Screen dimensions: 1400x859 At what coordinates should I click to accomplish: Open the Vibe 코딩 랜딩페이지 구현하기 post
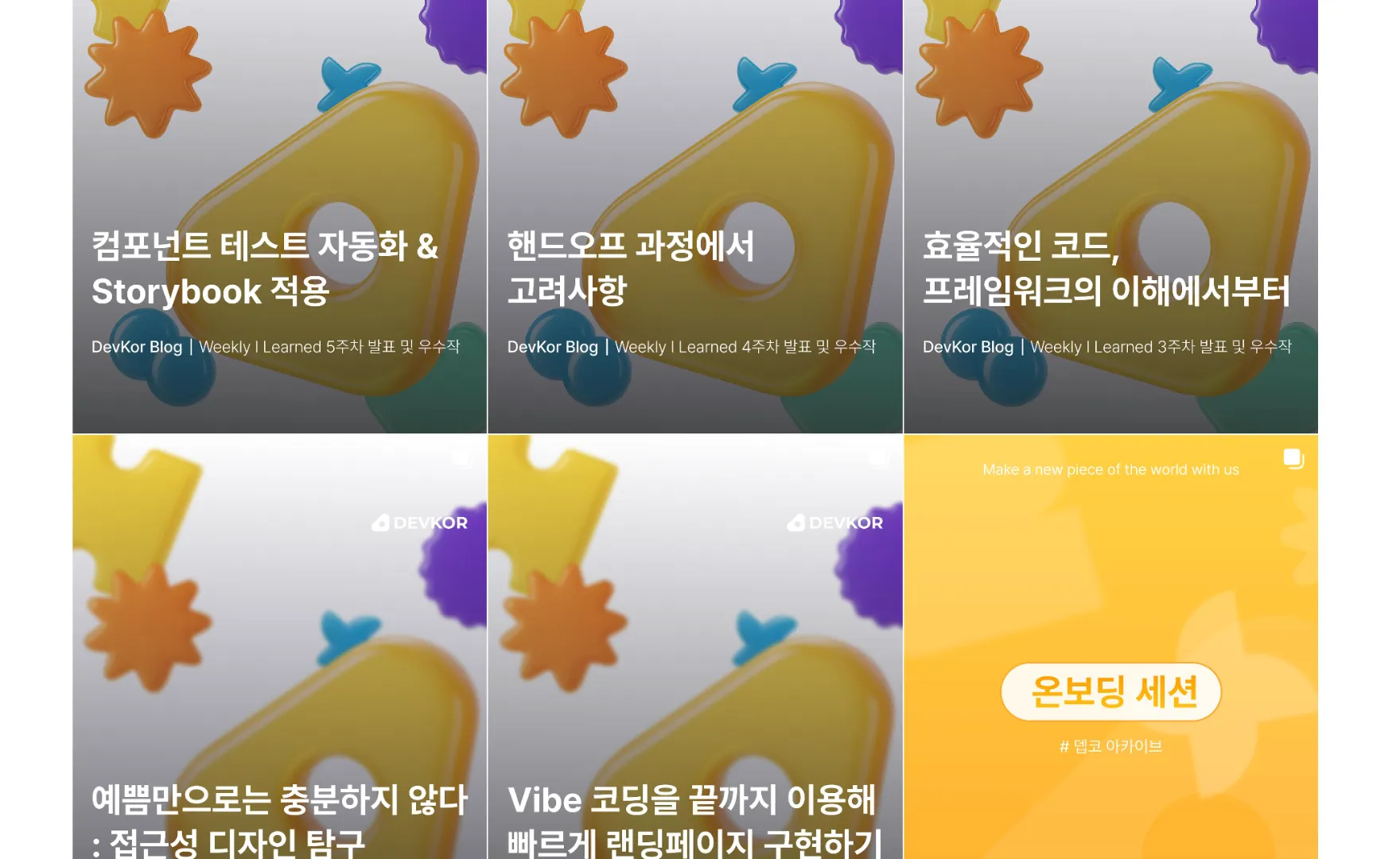tap(694, 646)
